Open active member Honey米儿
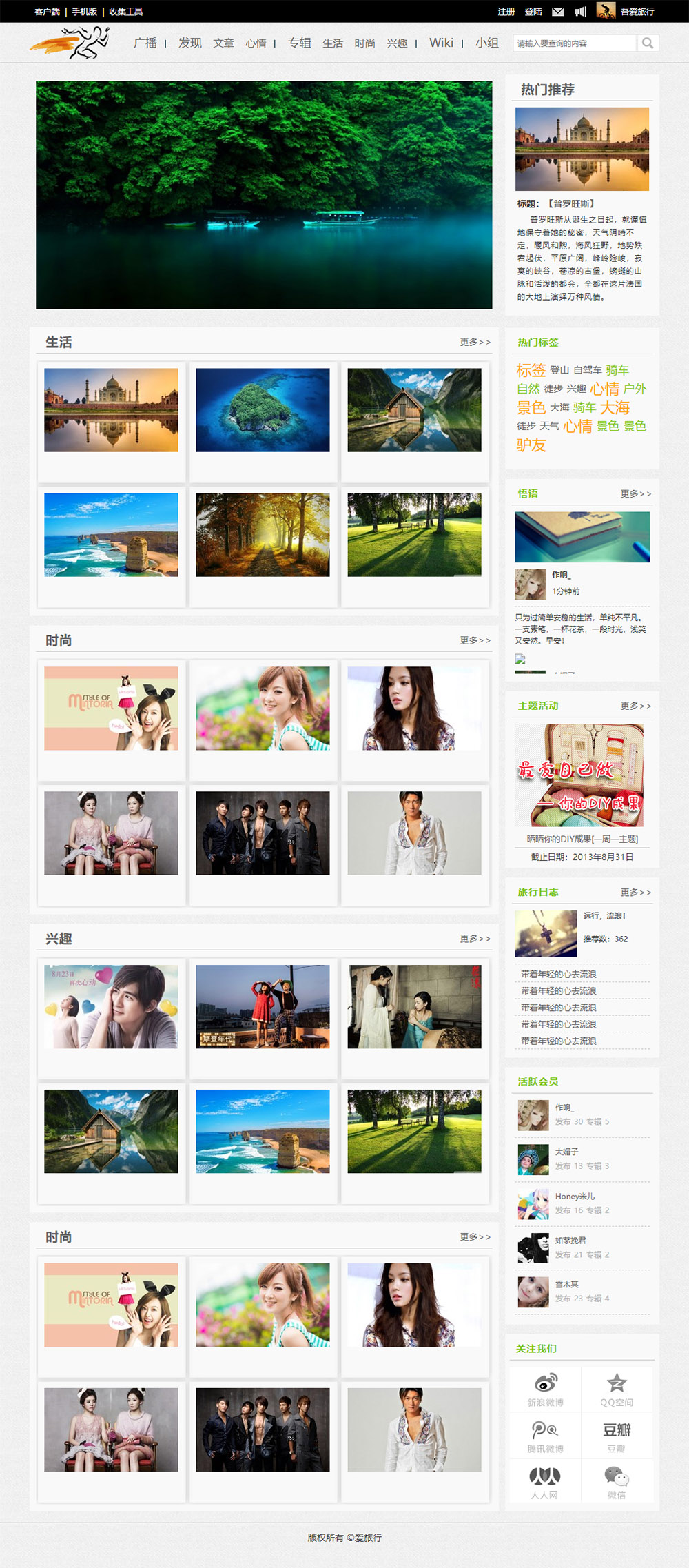The image size is (689, 1568). (x=575, y=1197)
